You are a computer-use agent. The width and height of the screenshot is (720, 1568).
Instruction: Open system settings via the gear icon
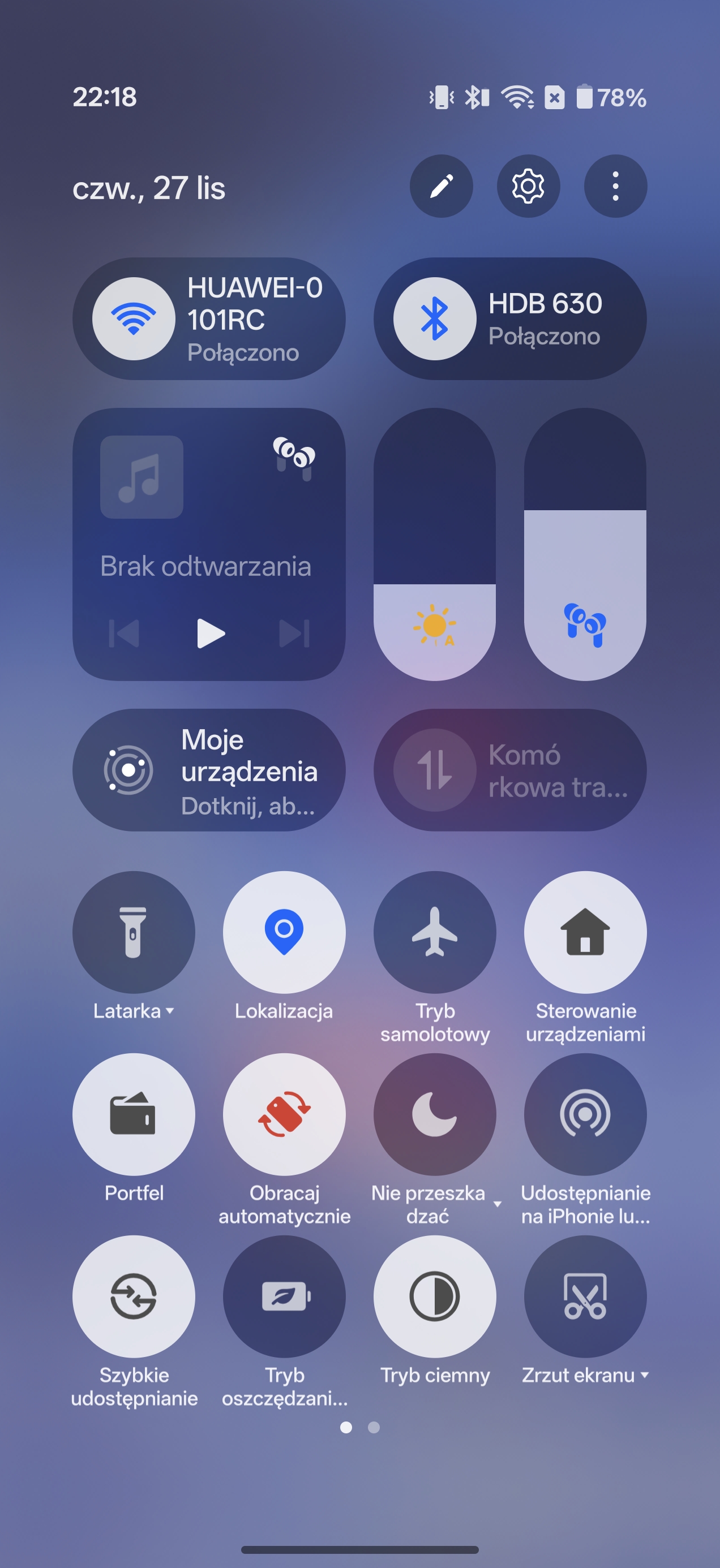(x=528, y=186)
